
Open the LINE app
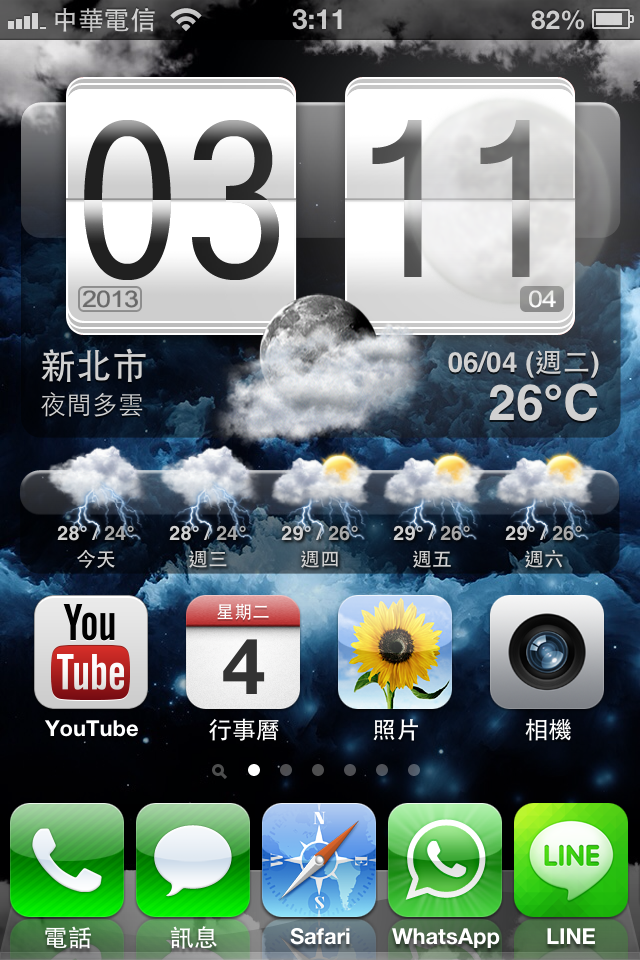click(571, 860)
